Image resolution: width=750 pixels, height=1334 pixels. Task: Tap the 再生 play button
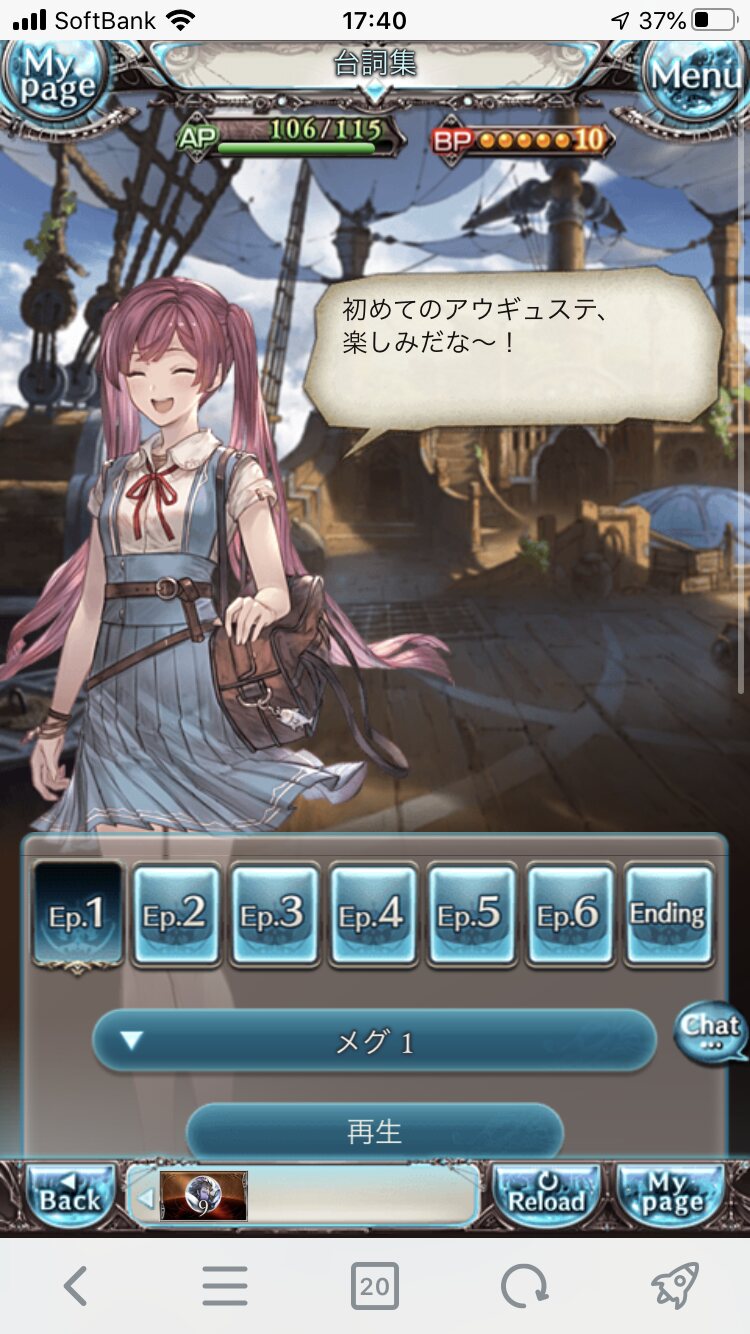coord(374,1131)
